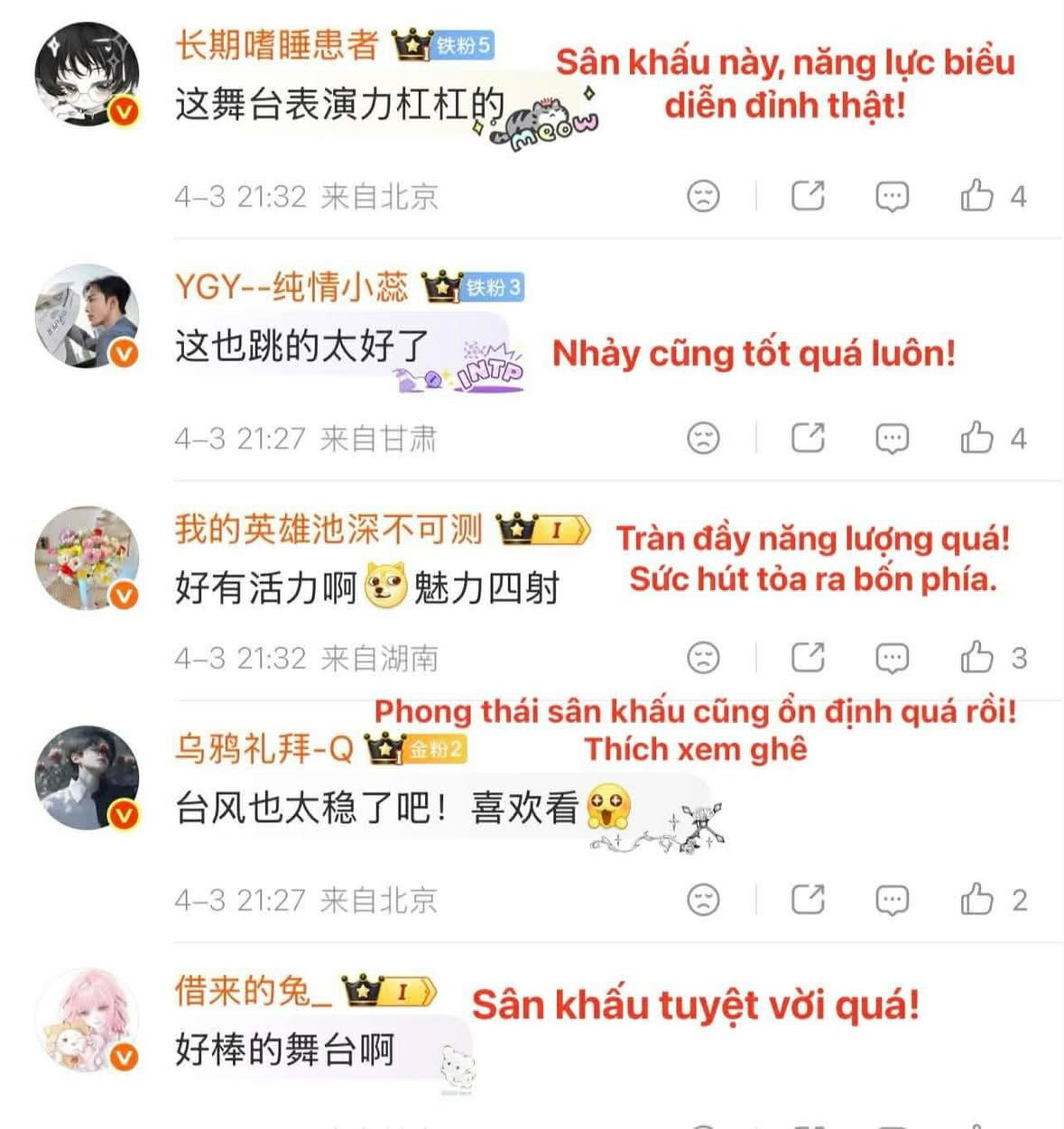Open the username 我的英雄池深不可测
The height and width of the screenshot is (1129, 1064).
328,530
